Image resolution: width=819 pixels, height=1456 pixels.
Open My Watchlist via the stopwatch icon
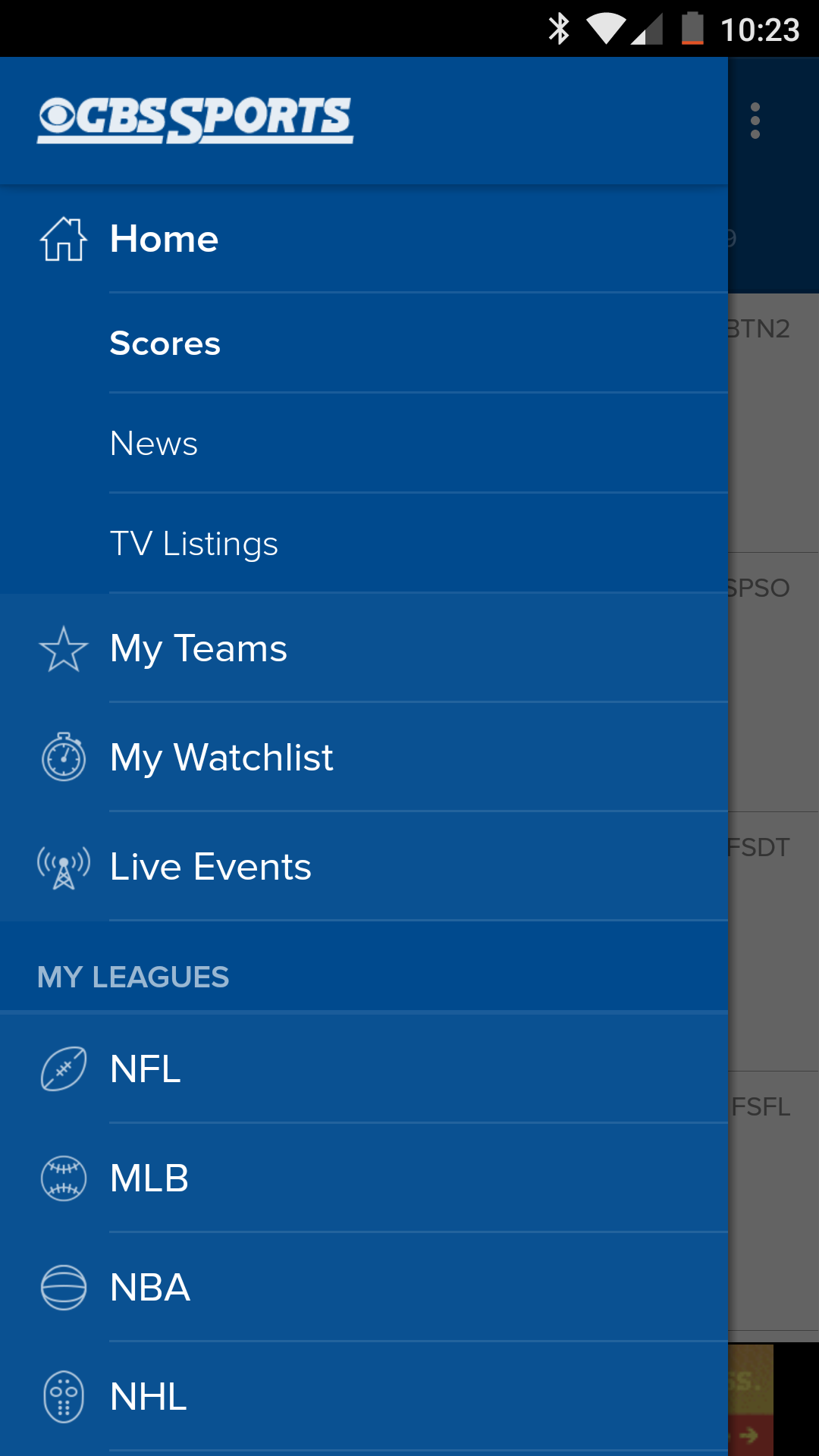click(x=64, y=758)
